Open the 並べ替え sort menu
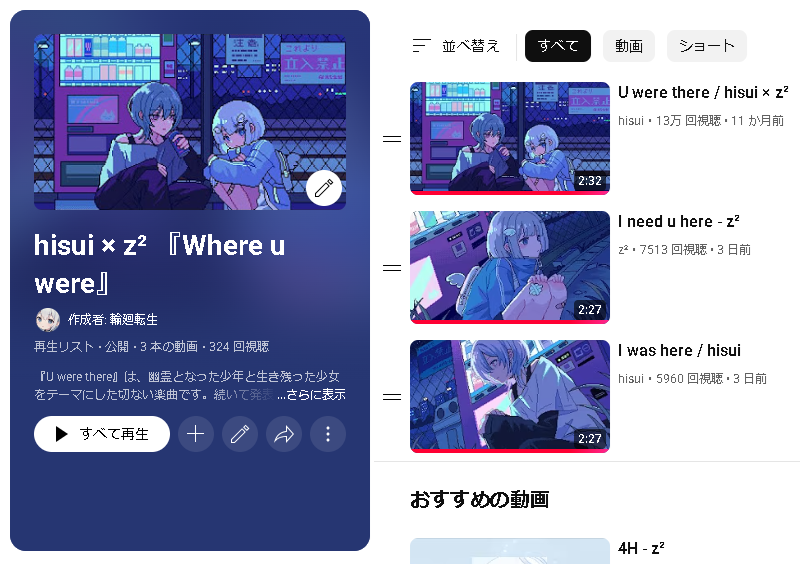This screenshot has height=564, width=800. 456,46
